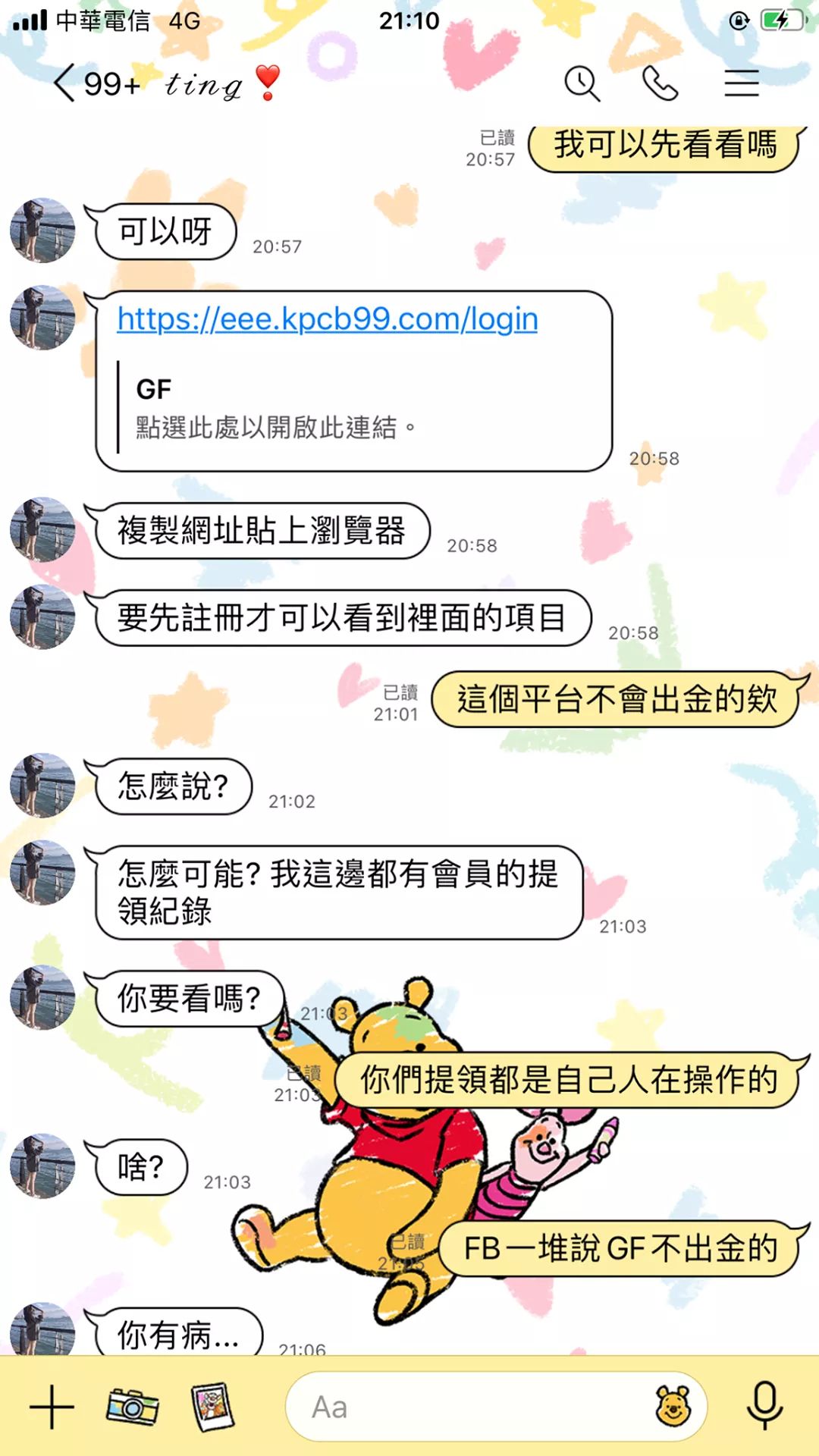
Task: View ting's avatar next to 可以呀
Action: (x=42, y=231)
